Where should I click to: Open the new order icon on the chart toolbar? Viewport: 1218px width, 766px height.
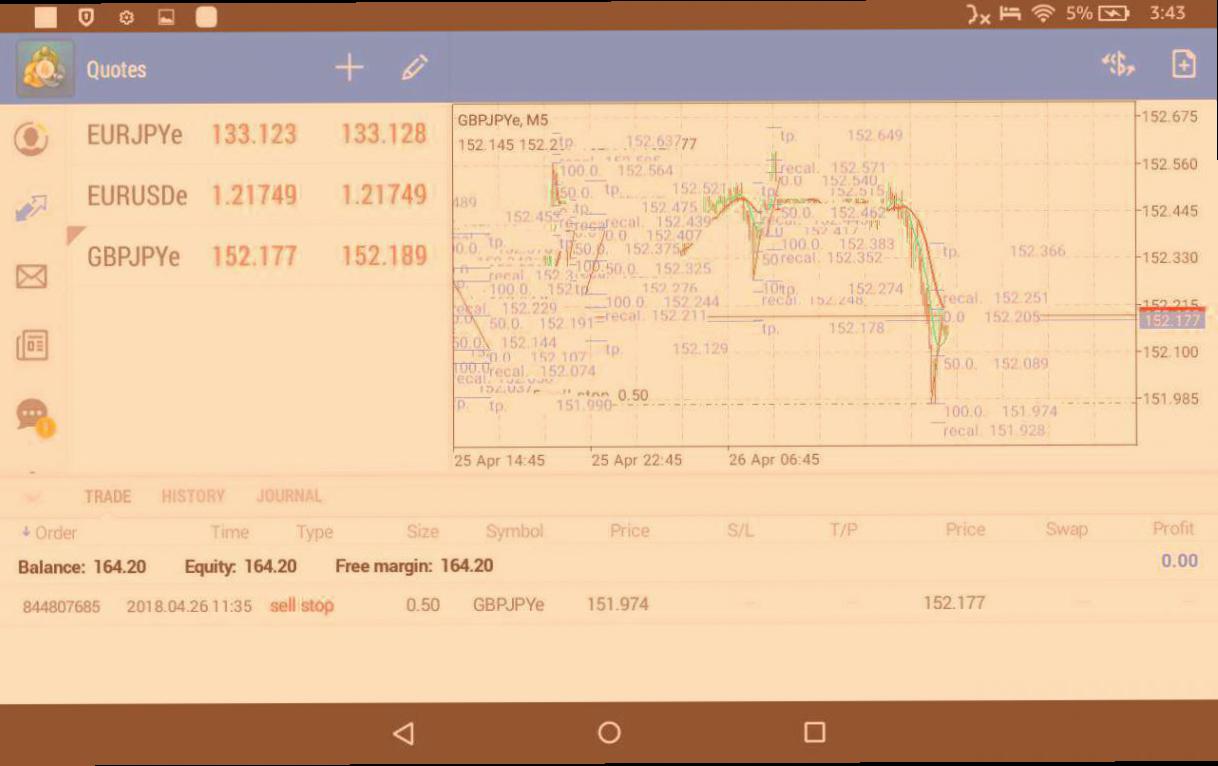pos(1183,64)
